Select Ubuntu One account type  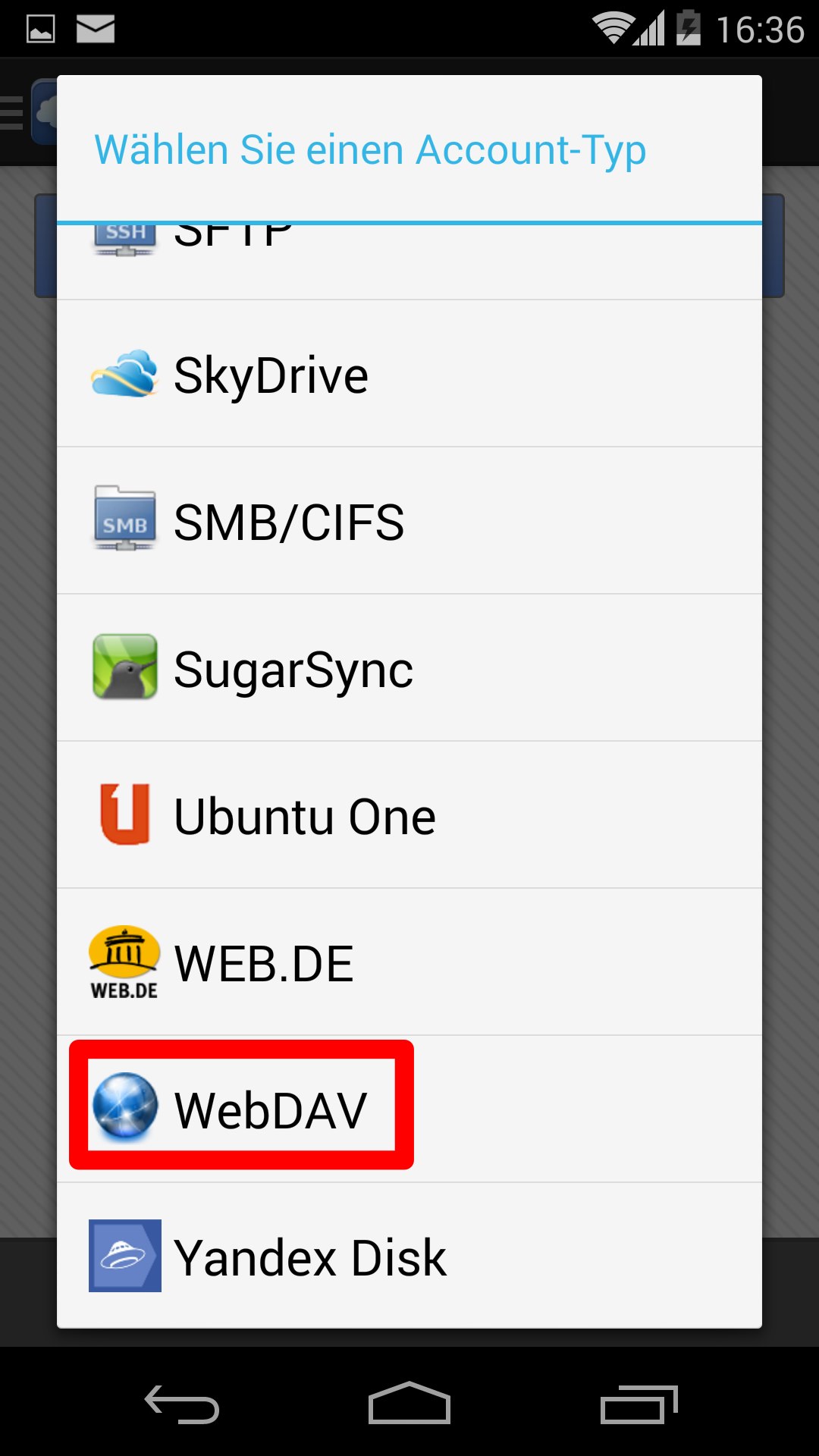(x=409, y=816)
